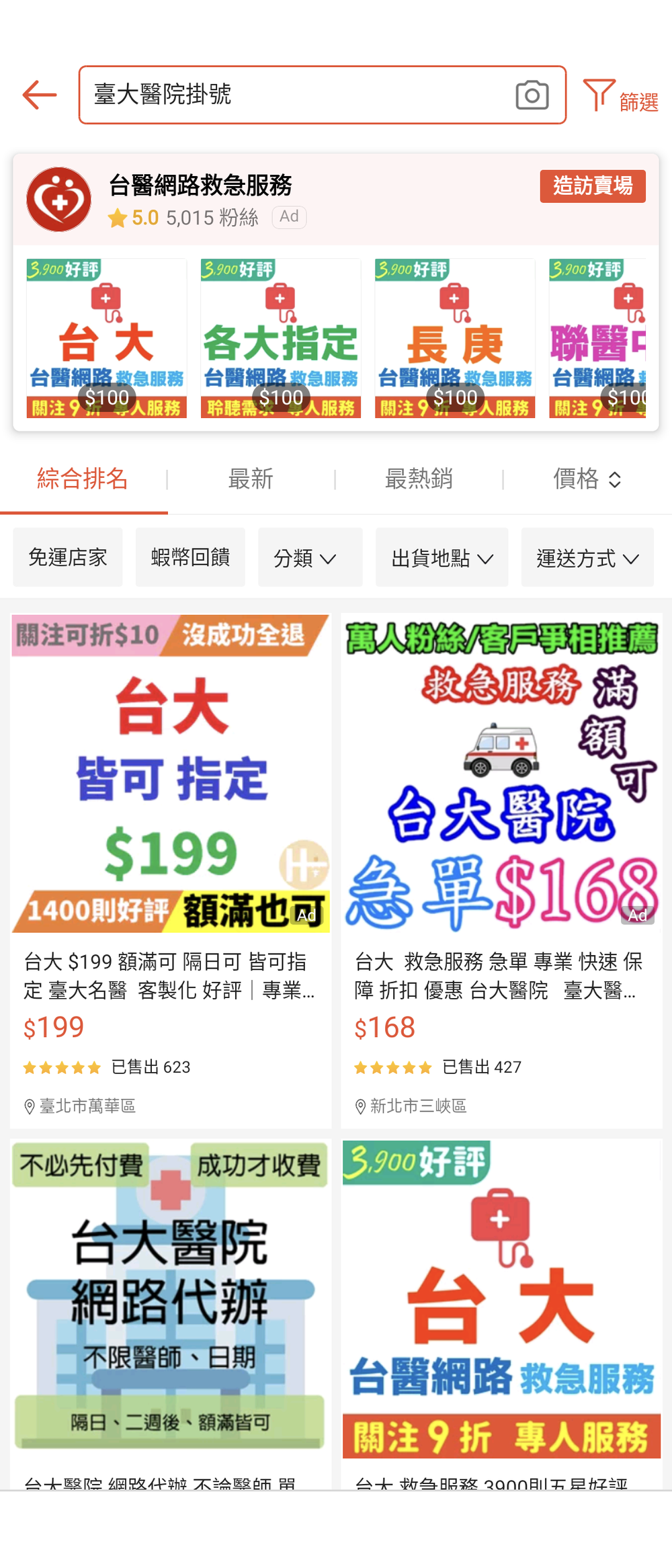Open the 篩選 filter icon
The width and height of the screenshot is (672, 1568).
(600, 94)
